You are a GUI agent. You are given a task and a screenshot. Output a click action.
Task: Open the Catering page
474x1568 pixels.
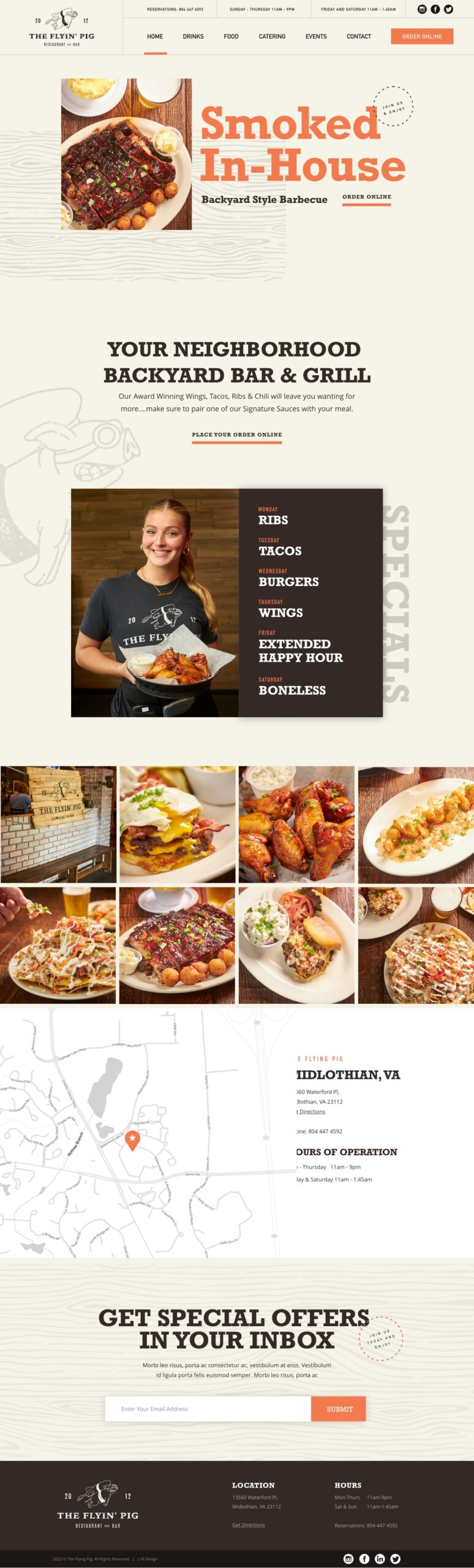[272, 36]
